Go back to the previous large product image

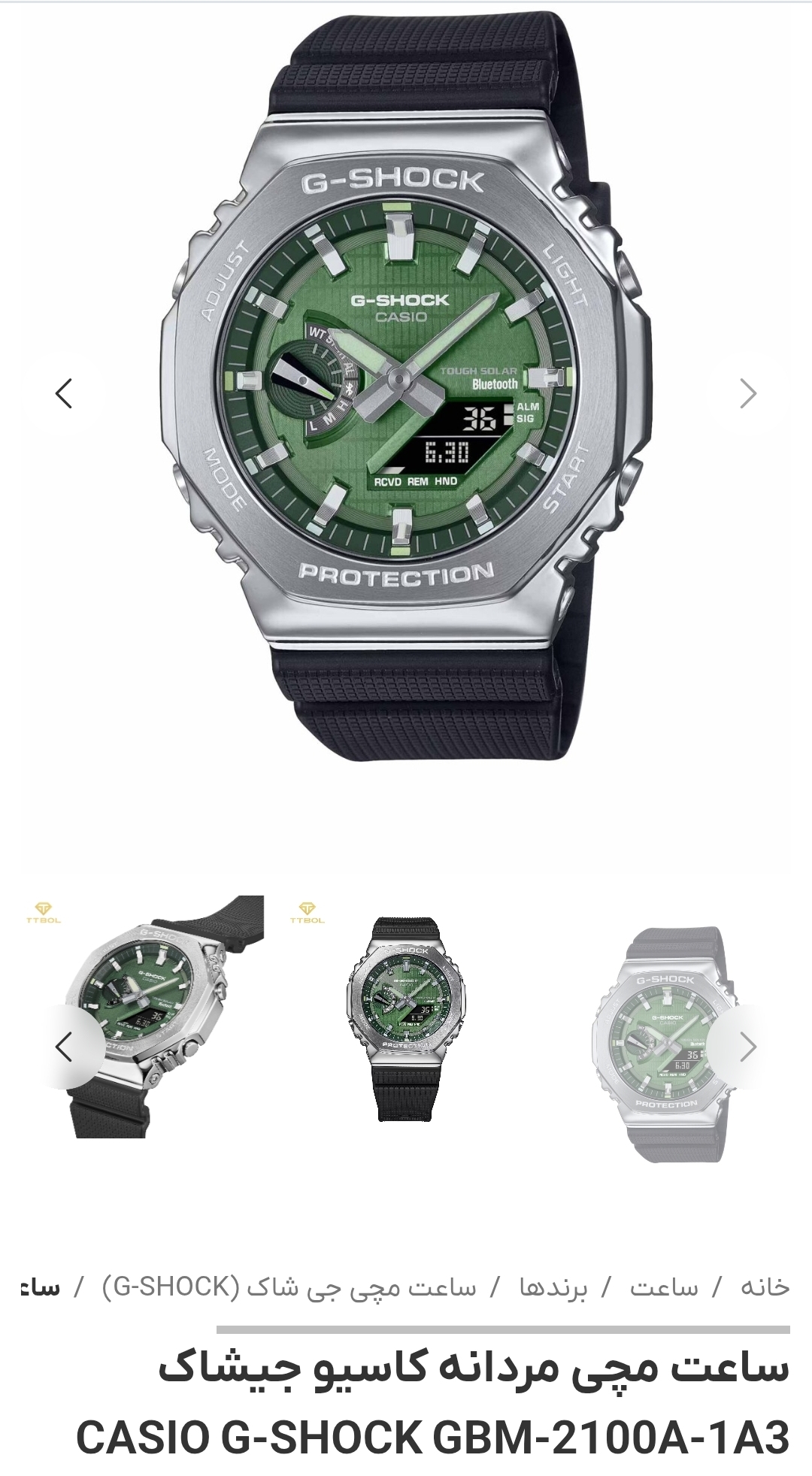pyautogui.click(x=65, y=393)
